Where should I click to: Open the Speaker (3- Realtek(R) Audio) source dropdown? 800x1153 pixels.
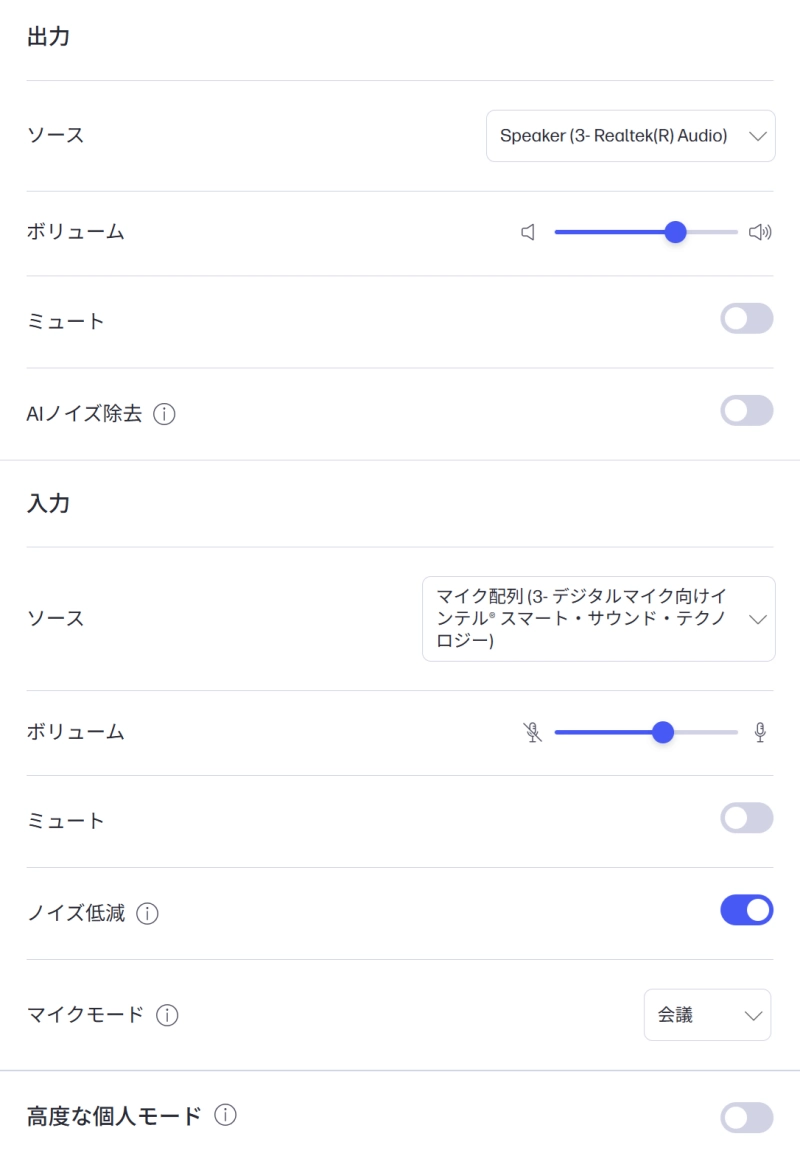(630, 135)
